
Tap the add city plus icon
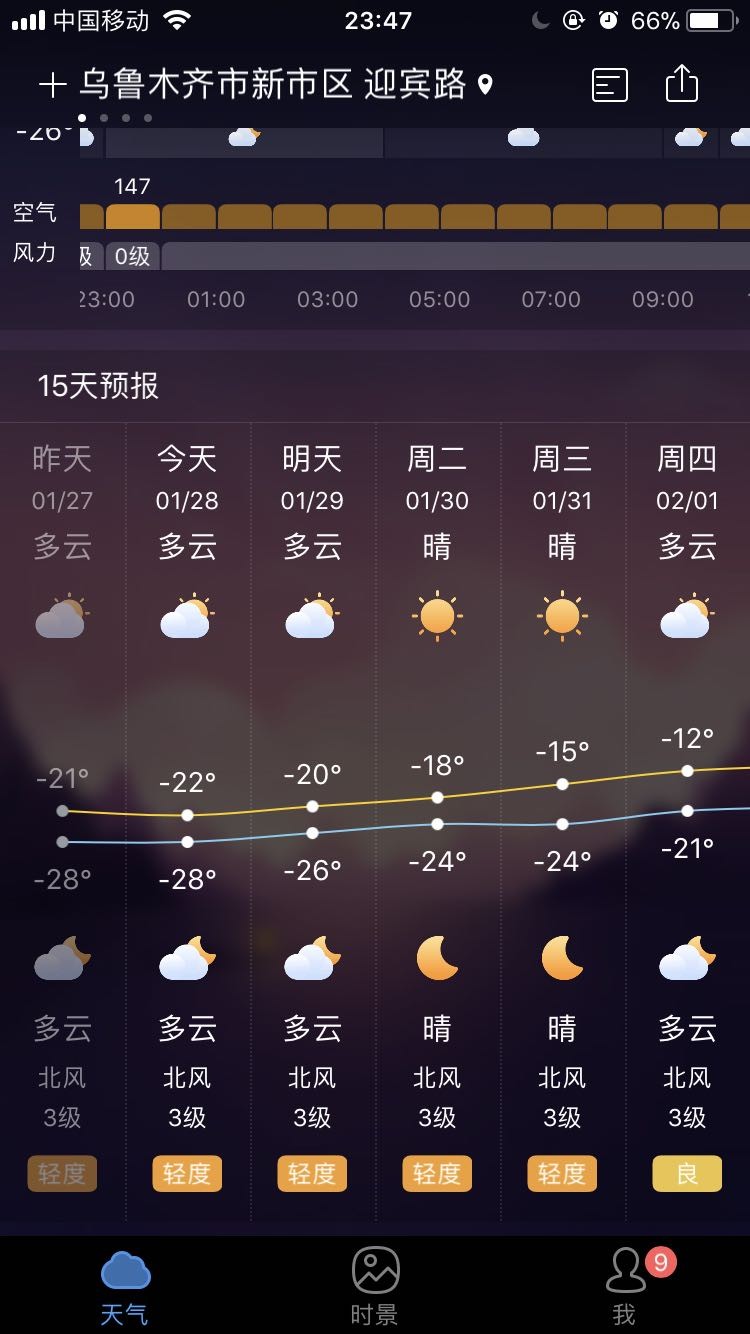(52, 84)
